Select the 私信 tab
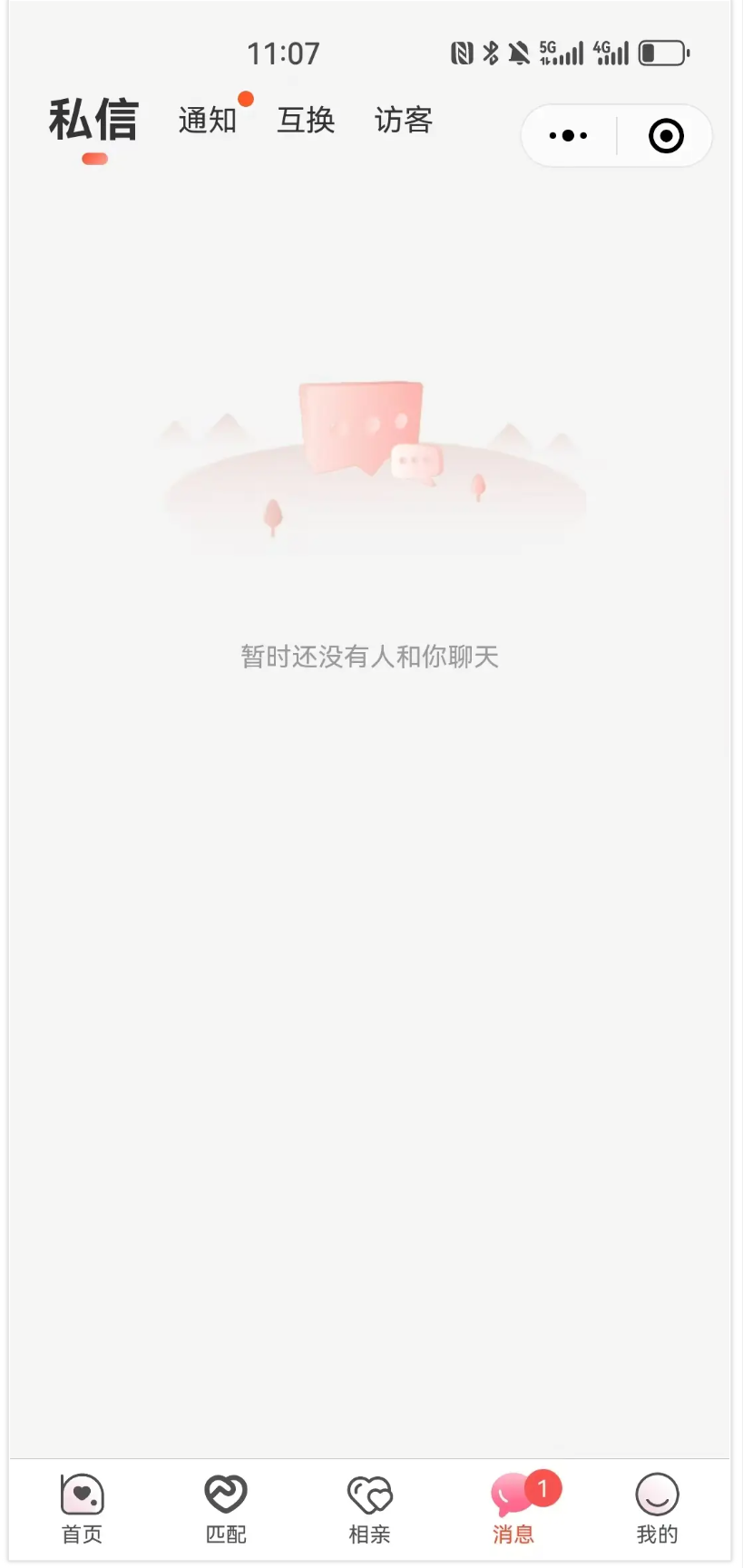The image size is (743, 1568). pos(93,121)
